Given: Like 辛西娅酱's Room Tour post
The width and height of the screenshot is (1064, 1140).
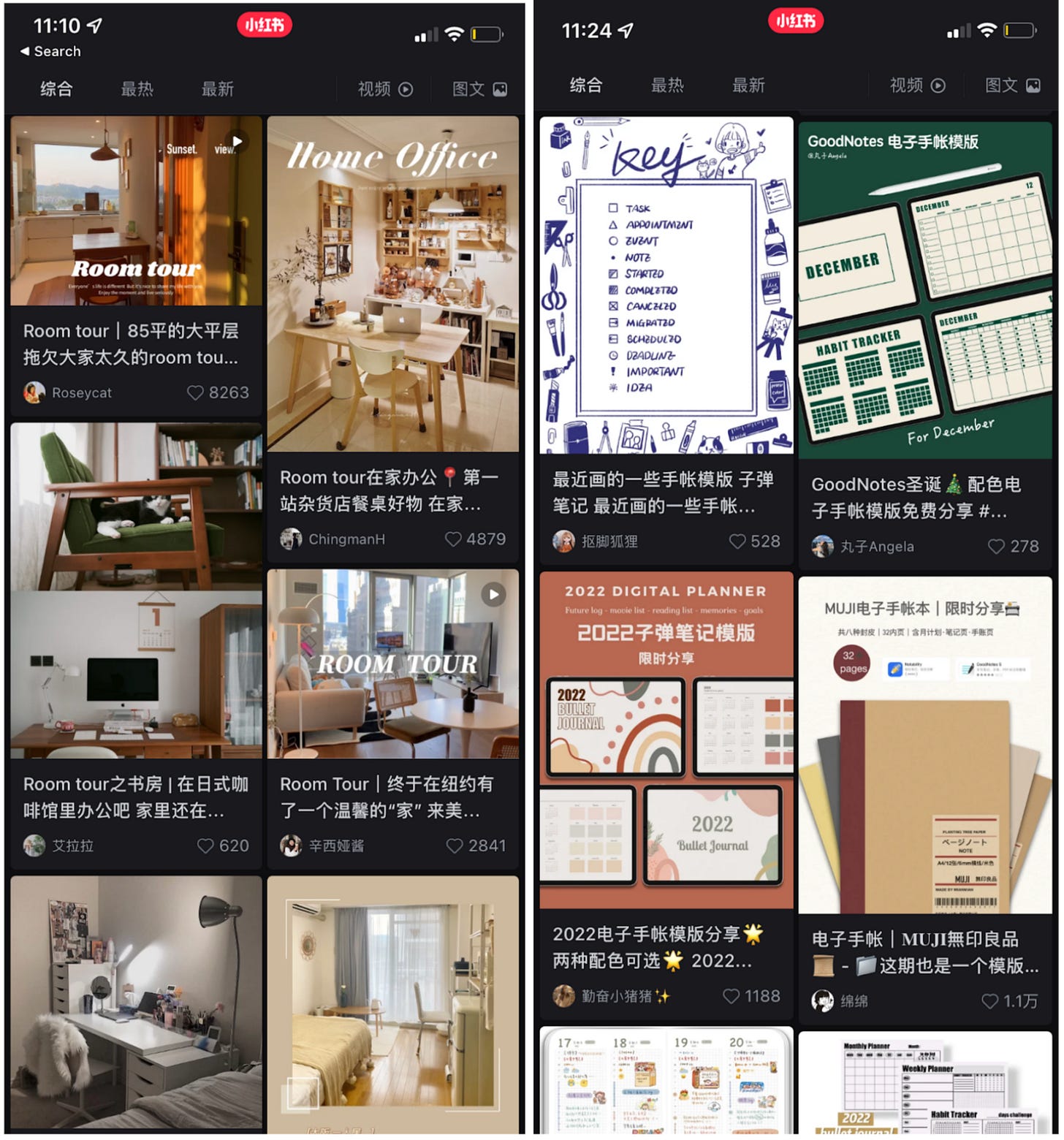Looking at the screenshot, I should (455, 846).
